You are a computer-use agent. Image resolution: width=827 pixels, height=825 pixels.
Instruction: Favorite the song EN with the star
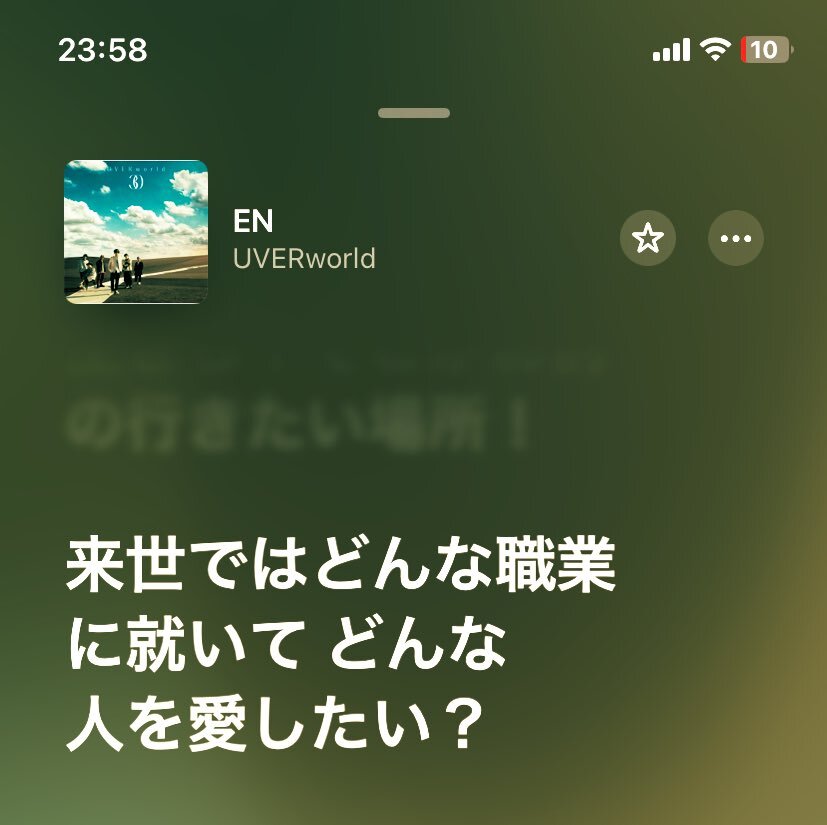(x=648, y=239)
